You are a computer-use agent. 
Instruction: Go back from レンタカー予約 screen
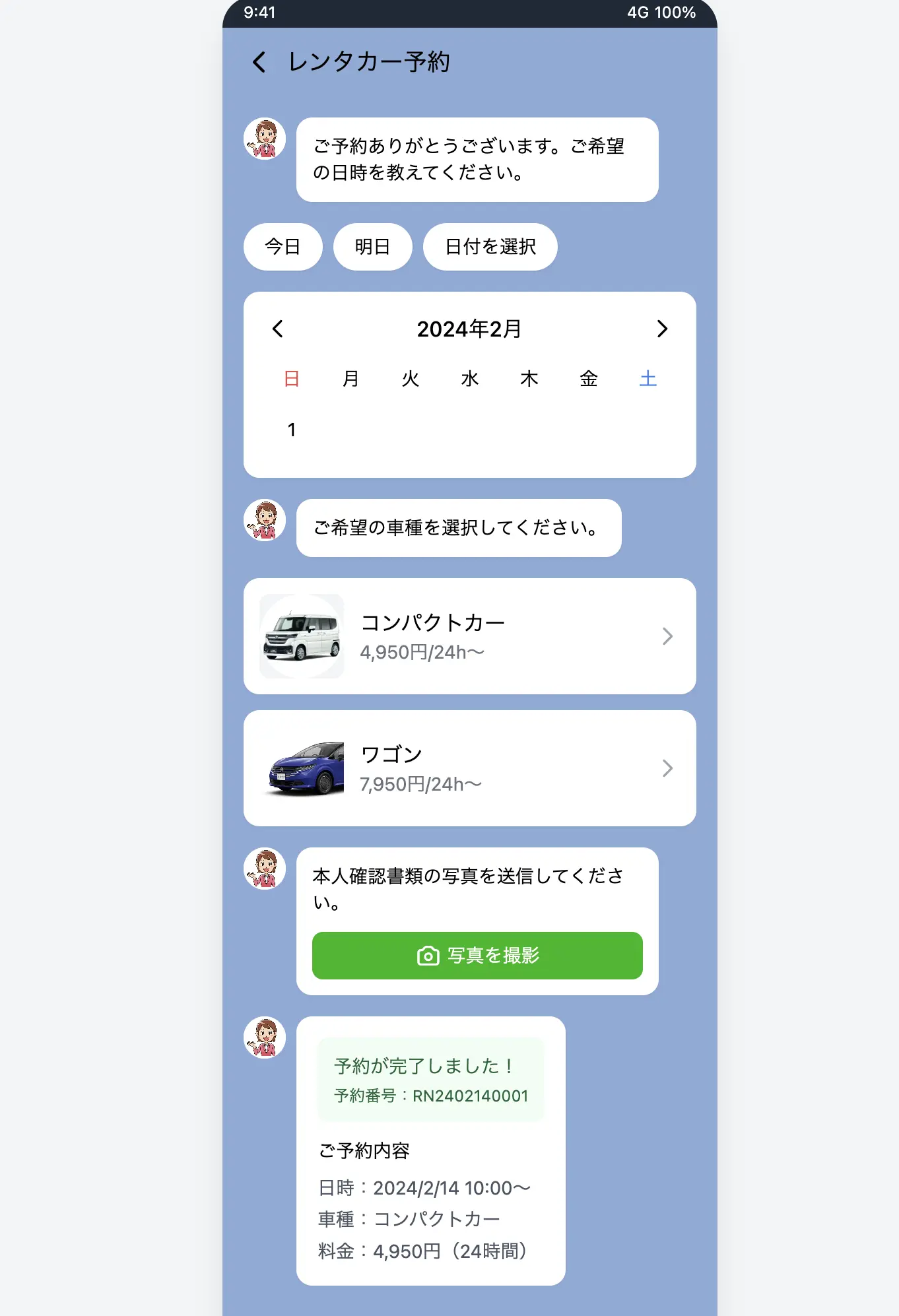click(x=259, y=62)
